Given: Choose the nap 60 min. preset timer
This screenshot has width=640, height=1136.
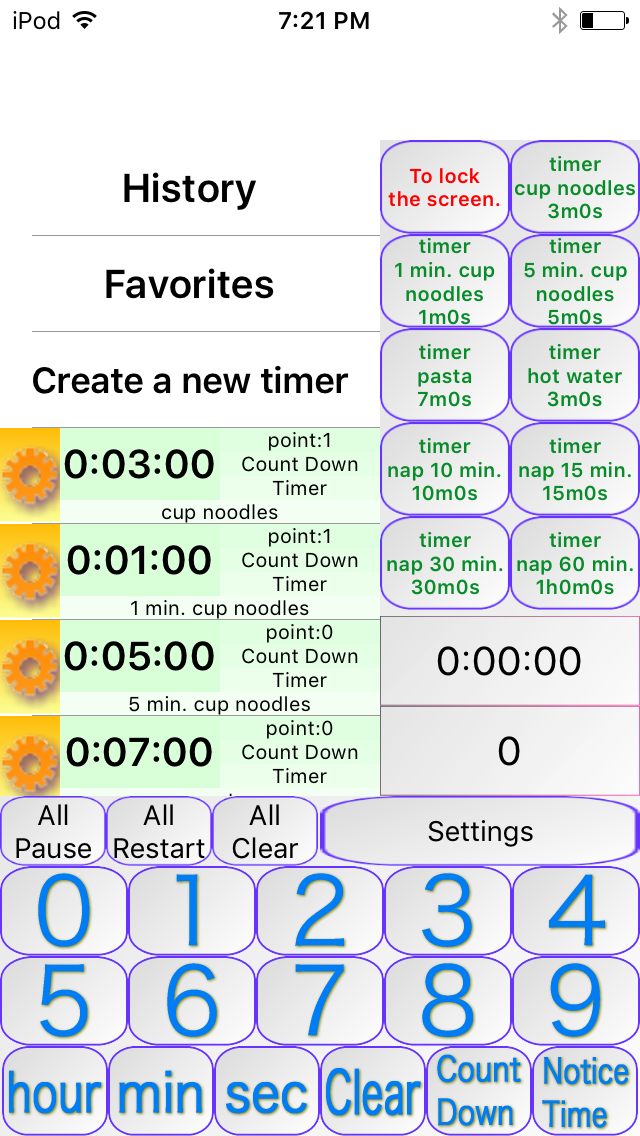Looking at the screenshot, I should click(x=575, y=563).
